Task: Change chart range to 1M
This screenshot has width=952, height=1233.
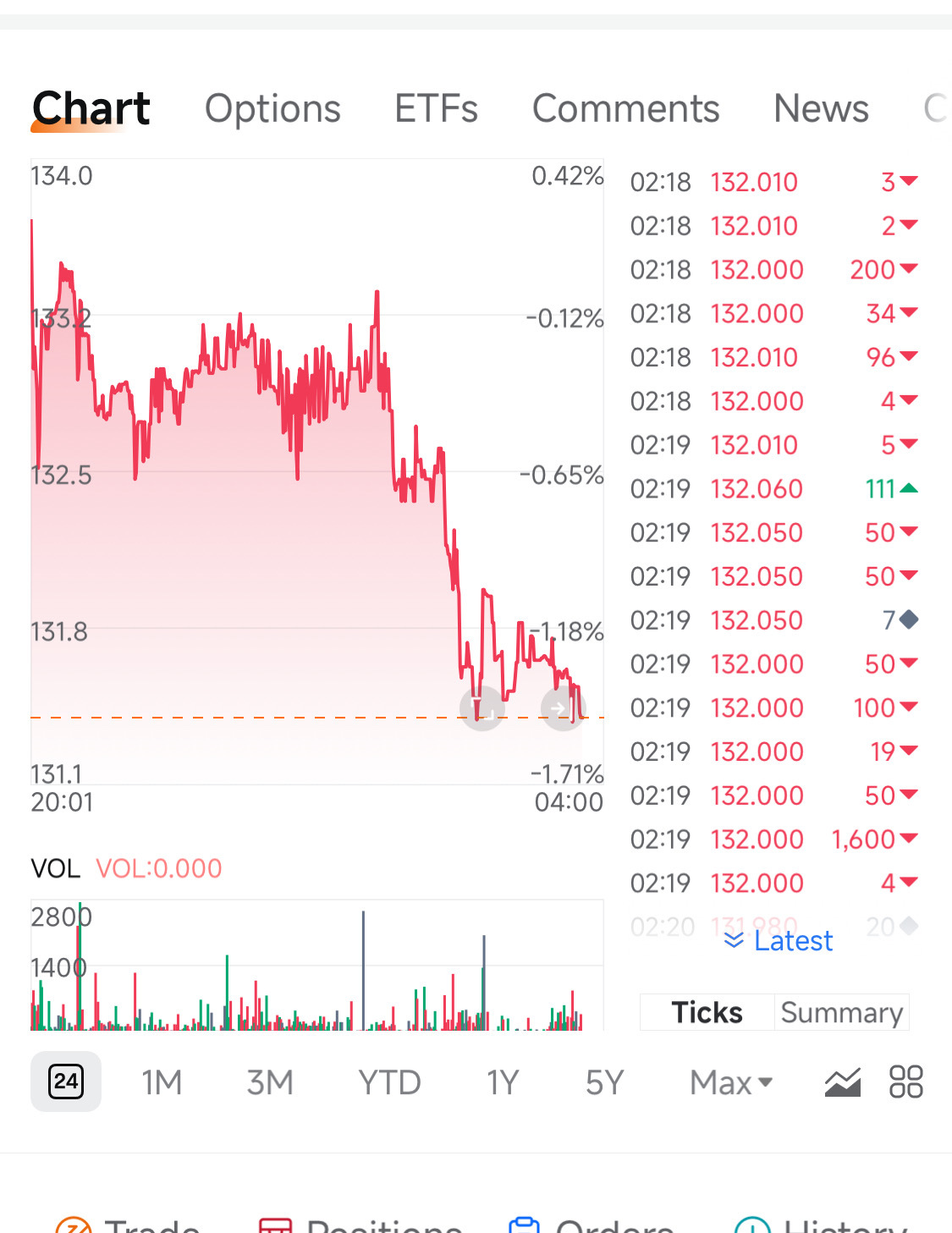Action: [x=162, y=1082]
